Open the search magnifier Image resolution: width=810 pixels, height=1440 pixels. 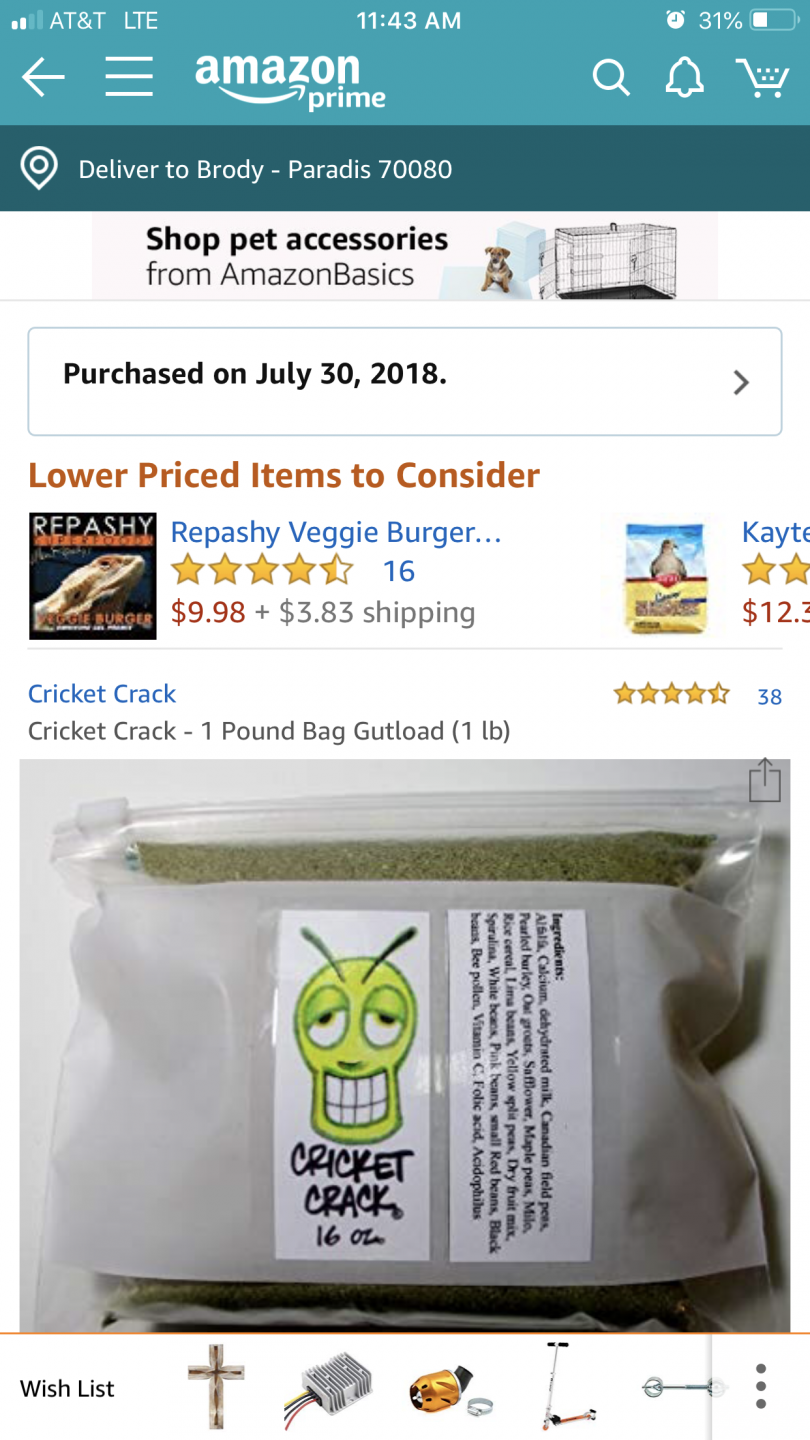(610, 77)
